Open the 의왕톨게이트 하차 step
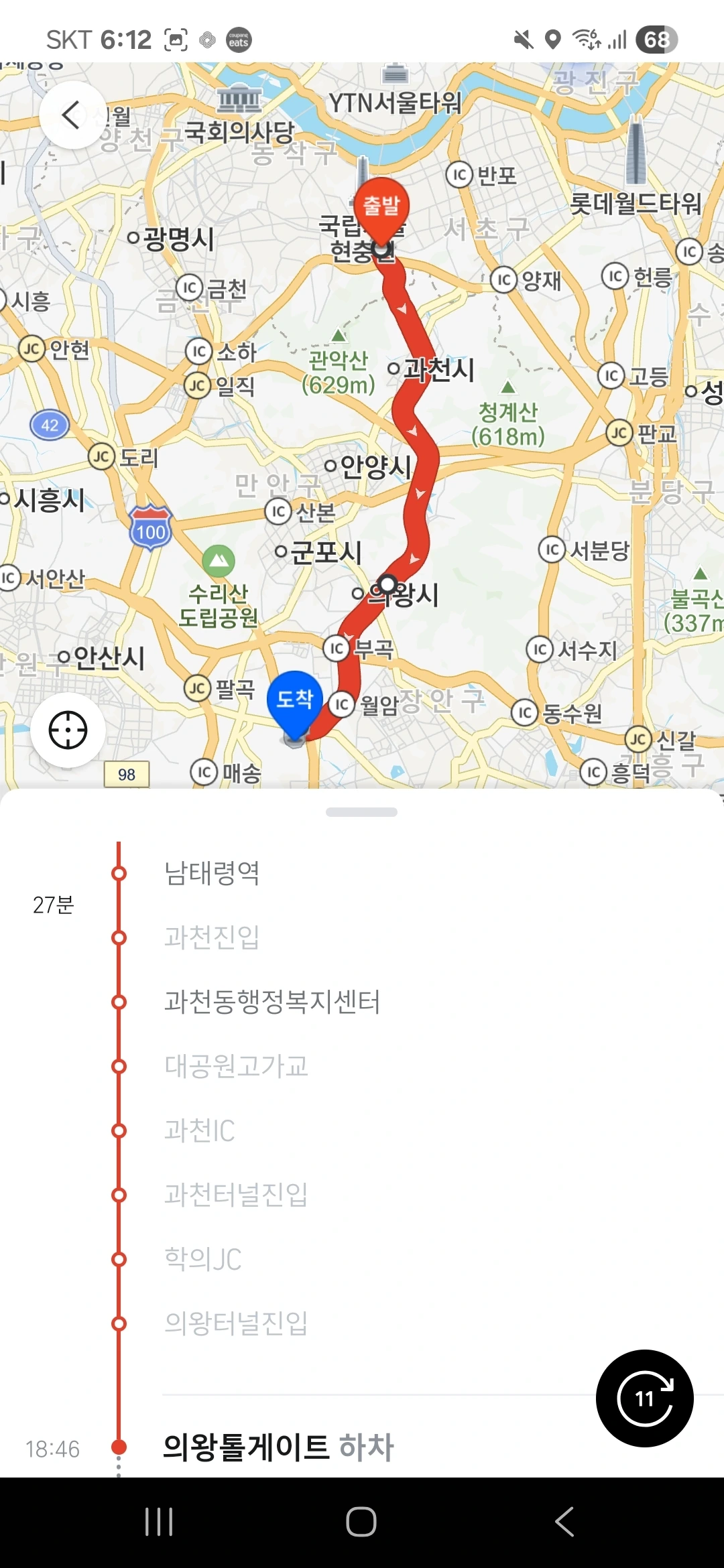This screenshot has height=1568, width=724. (278, 1447)
